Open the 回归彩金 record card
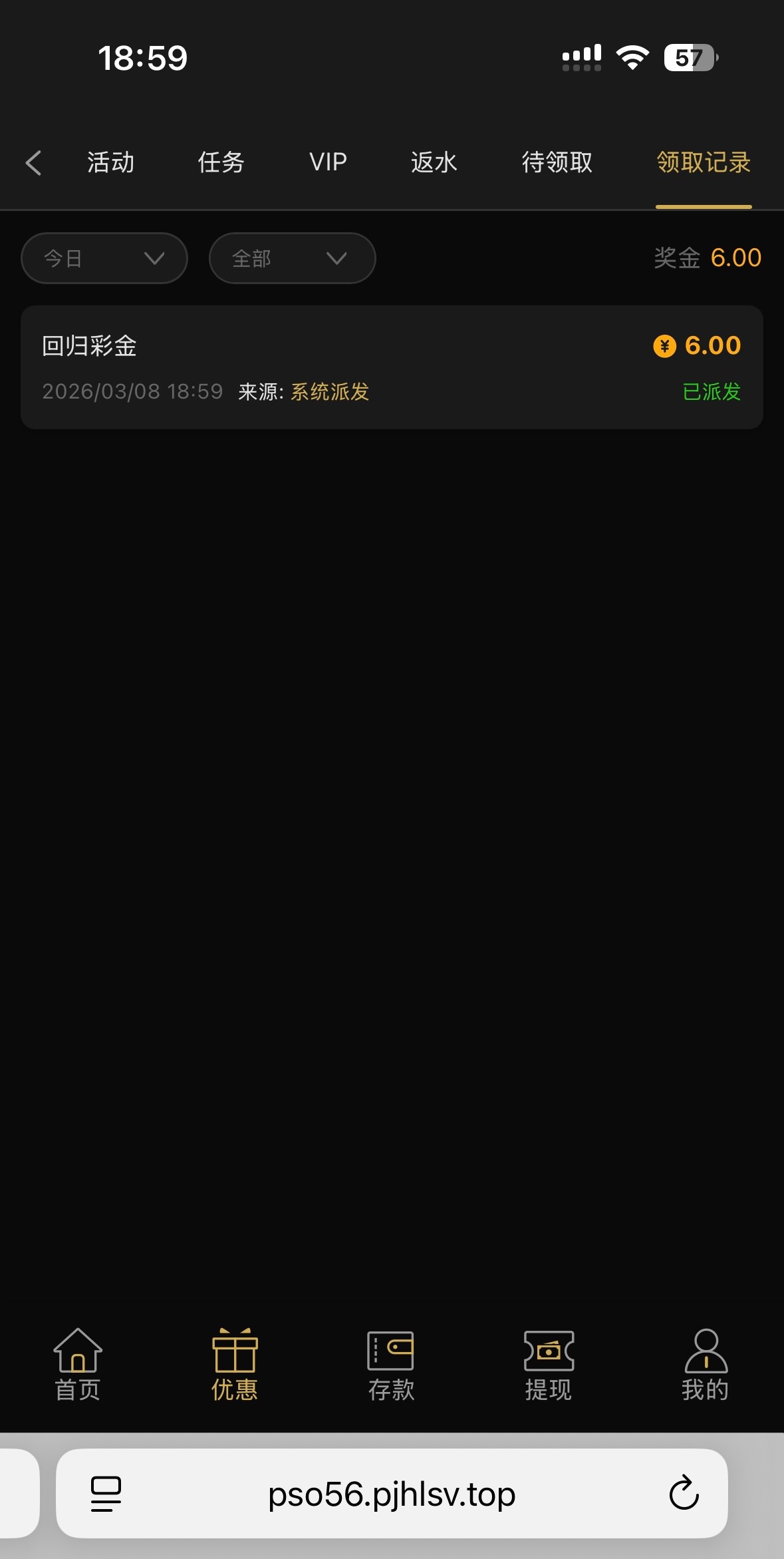 (392, 367)
